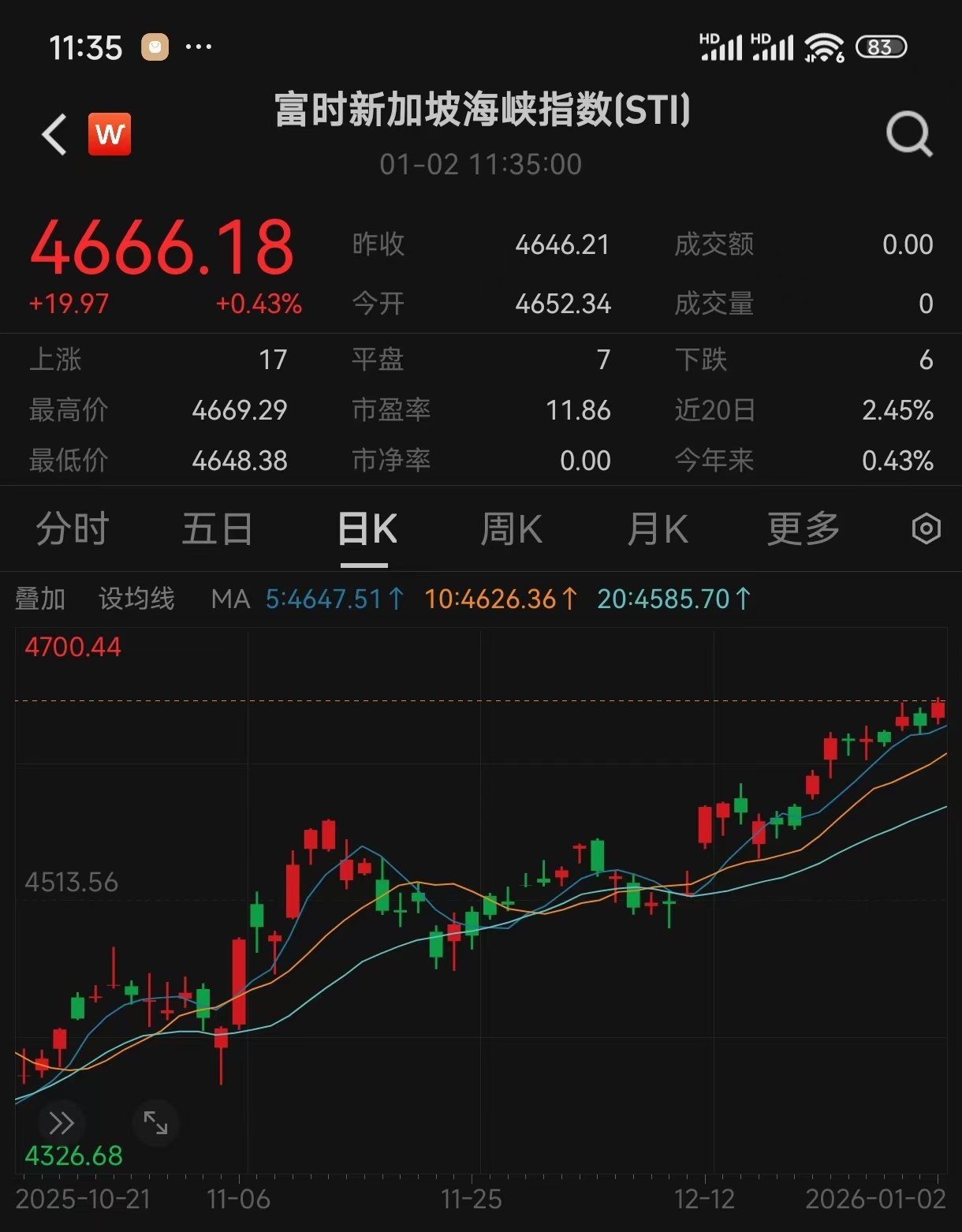
Task: Open the 更多 chart period options
Action: pos(803,529)
